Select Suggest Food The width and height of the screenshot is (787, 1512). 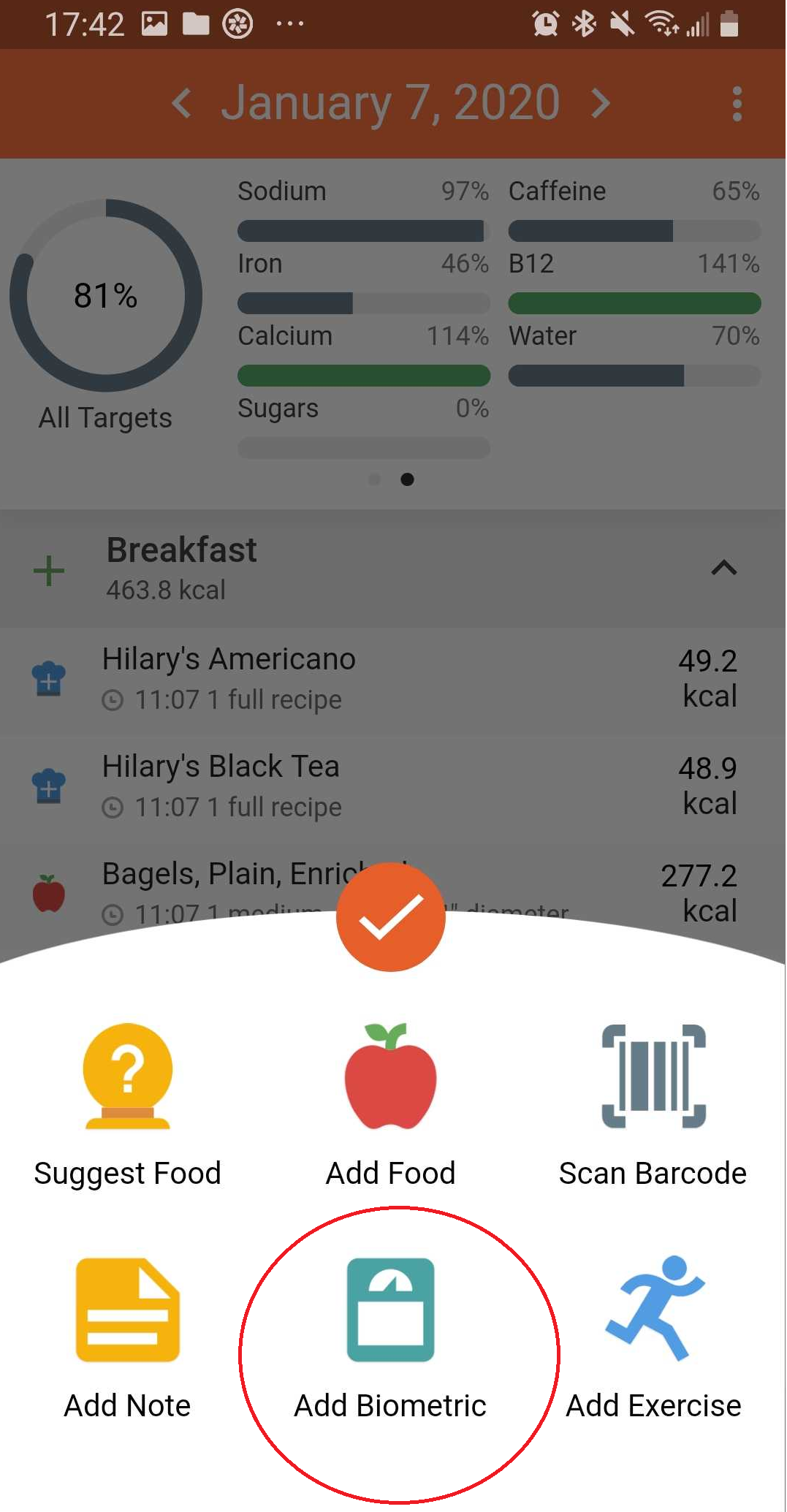pos(128,1105)
